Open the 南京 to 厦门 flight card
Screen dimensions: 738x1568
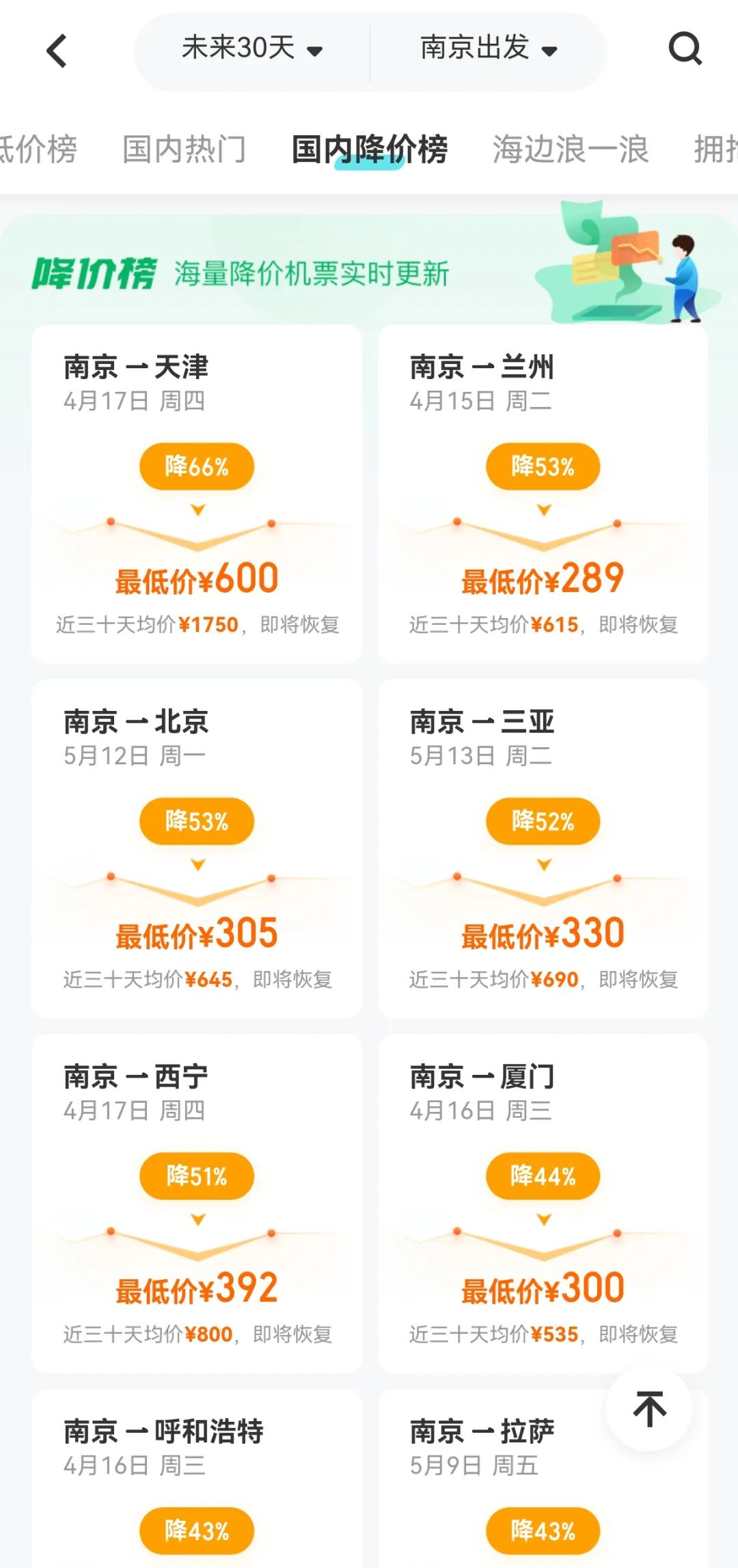tap(543, 1203)
